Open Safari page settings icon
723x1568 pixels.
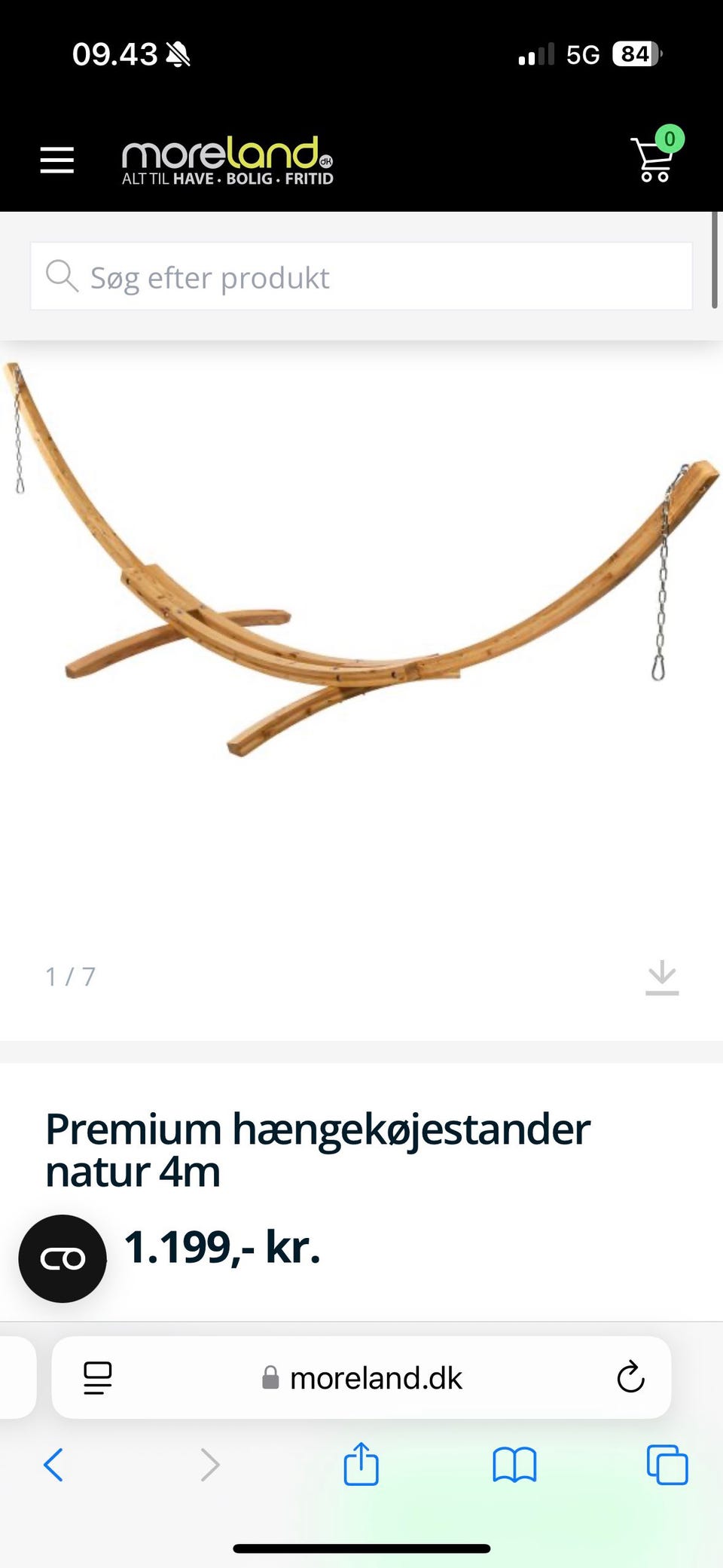click(98, 1378)
